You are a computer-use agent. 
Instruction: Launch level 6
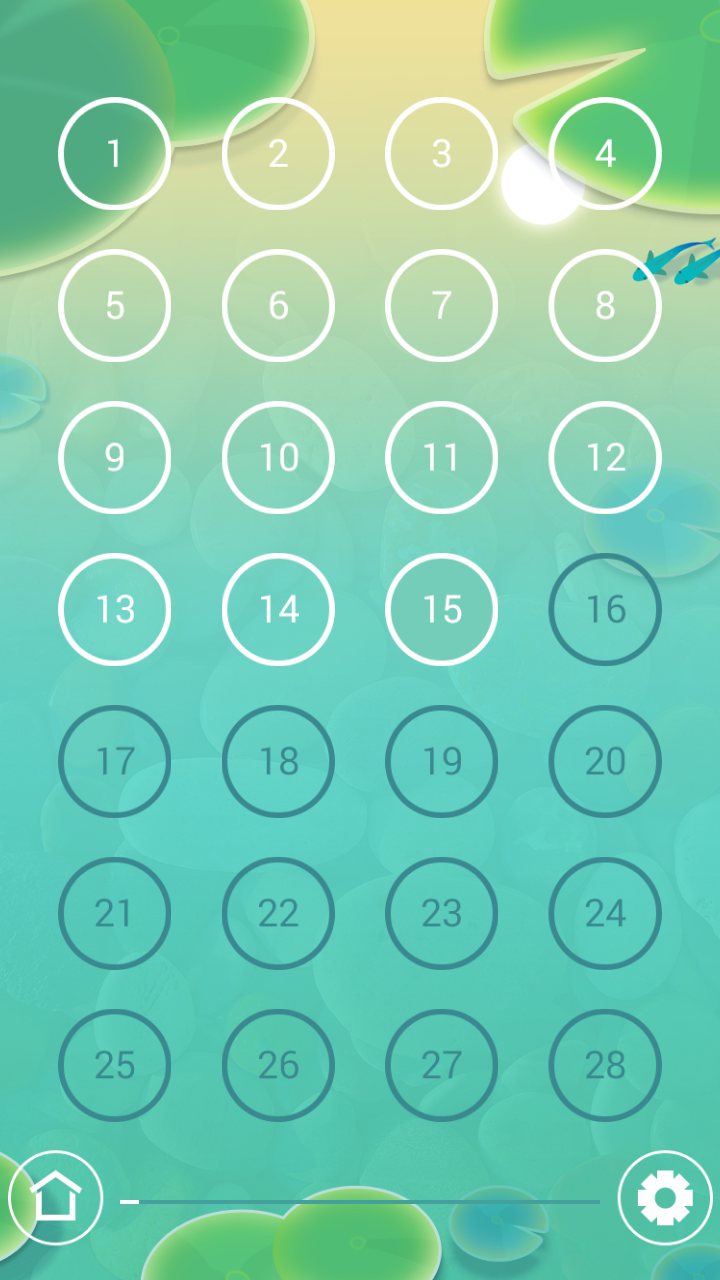click(278, 305)
